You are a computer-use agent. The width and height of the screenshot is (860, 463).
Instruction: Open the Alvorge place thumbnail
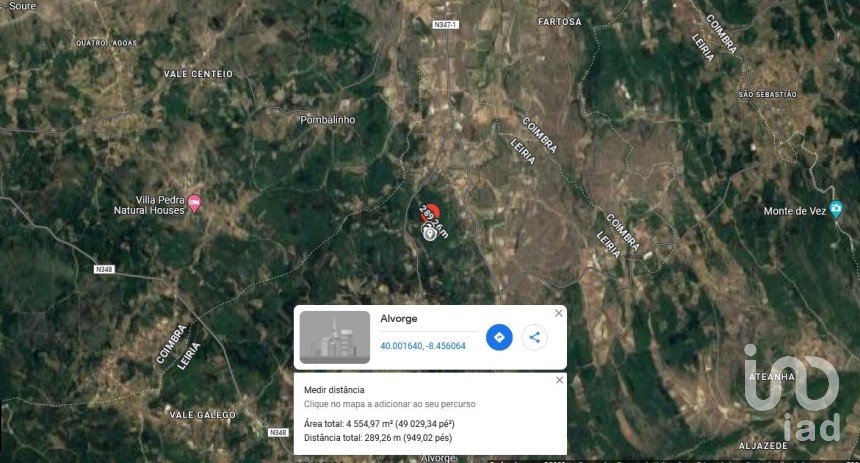[x=335, y=338]
